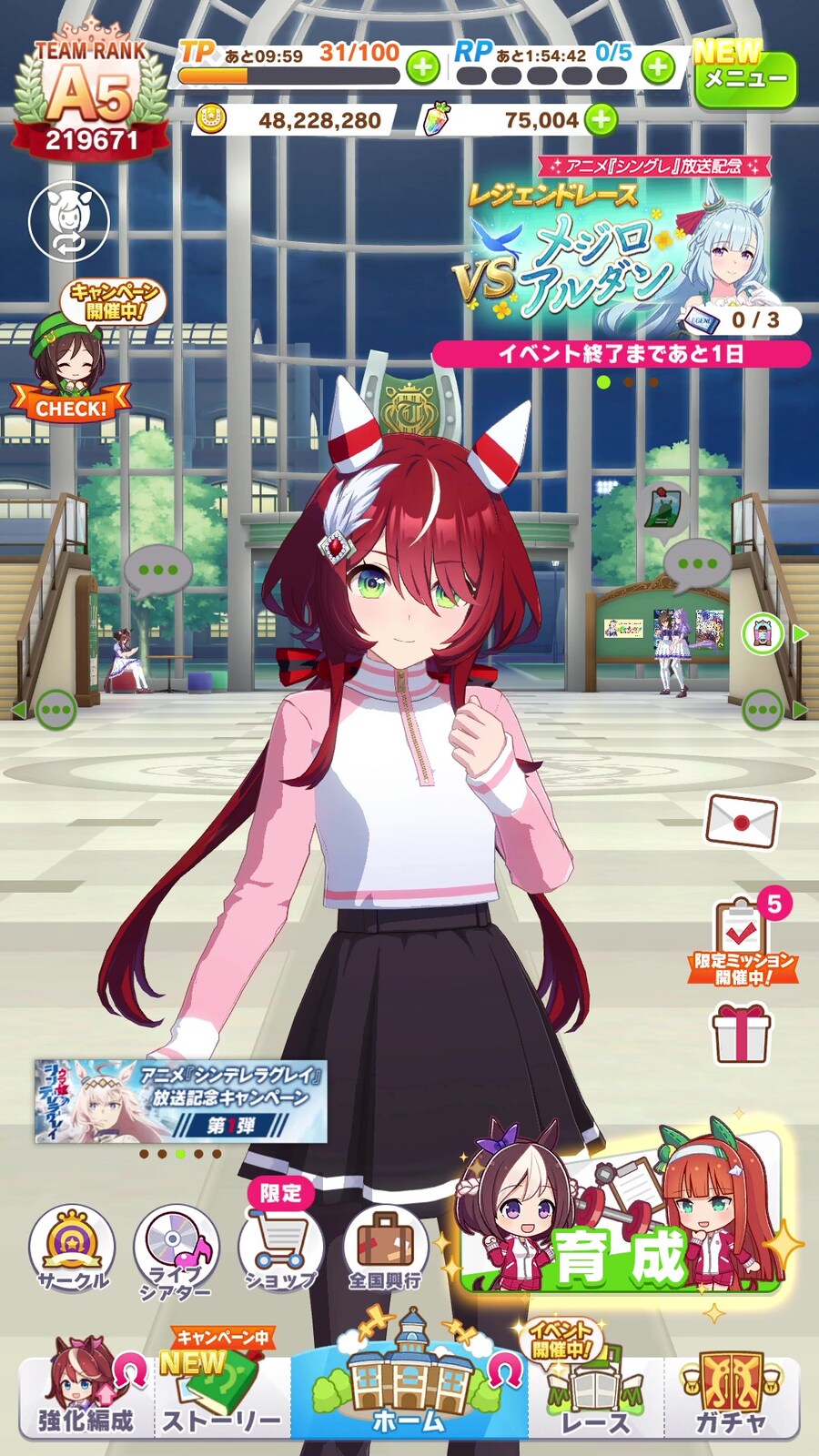Tap the plus button to recover RP
Screen dimensions: 819x1456
tap(658, 66)
